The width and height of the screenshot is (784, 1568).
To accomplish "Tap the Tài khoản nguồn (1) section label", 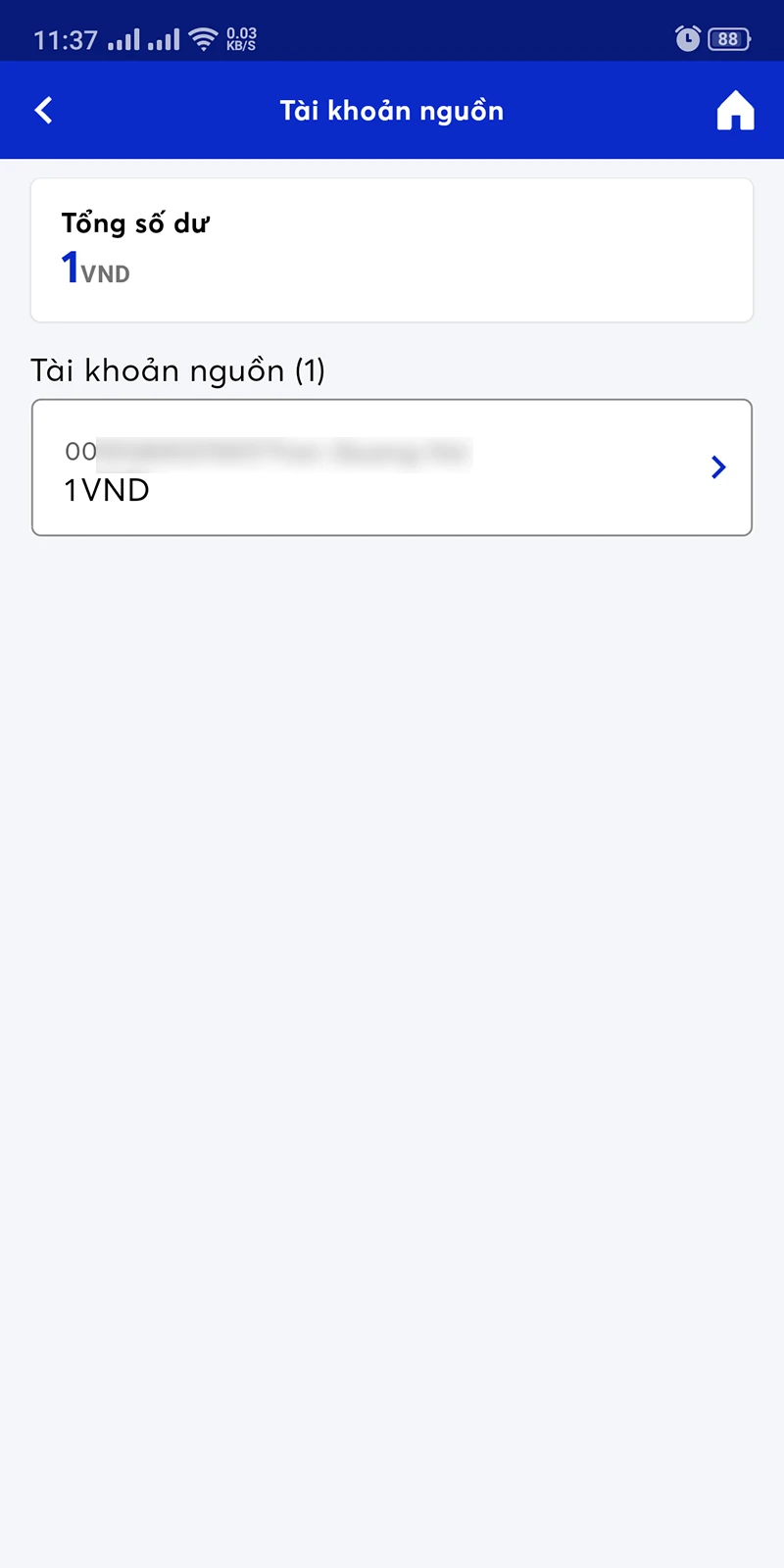I will point(177,370).
